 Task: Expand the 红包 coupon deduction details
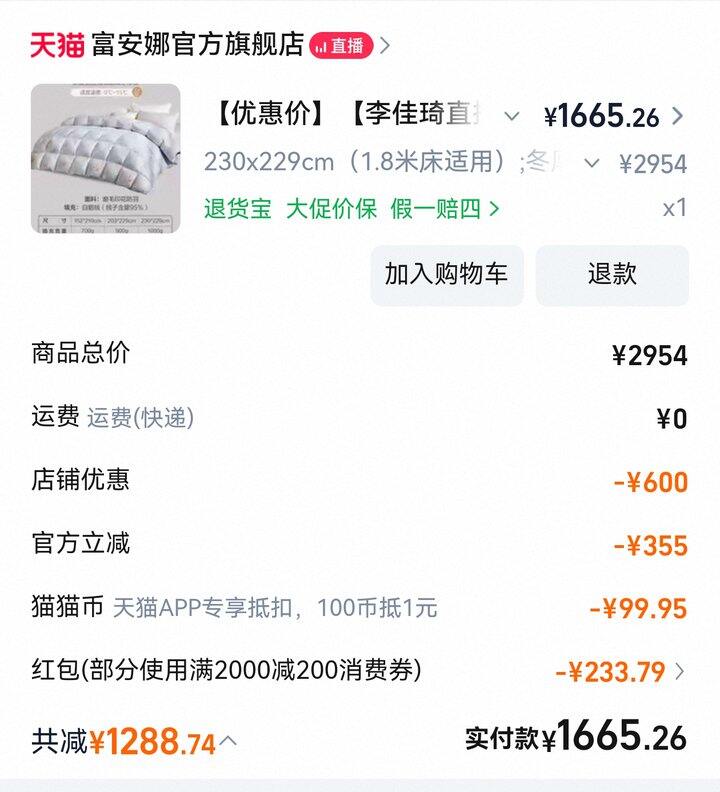[680, 672]
